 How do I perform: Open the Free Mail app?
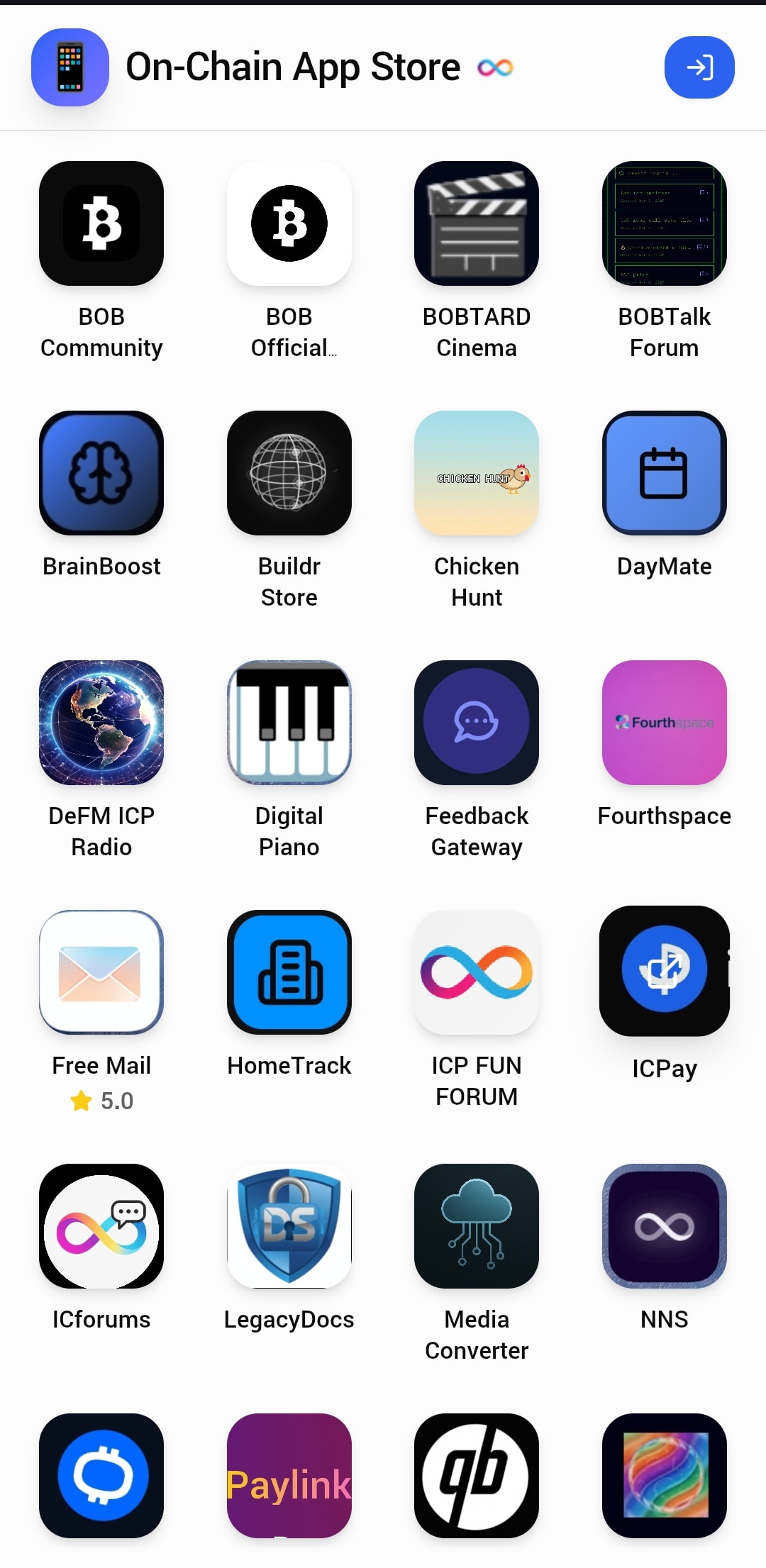click(x=101, y=972)
